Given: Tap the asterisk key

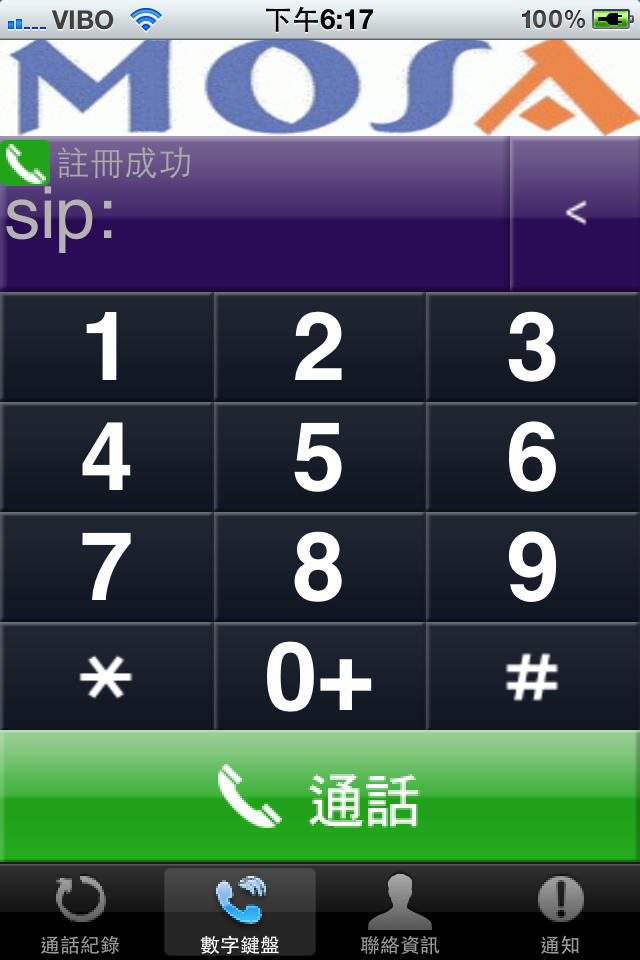Looking at the screenshot, I should (x=106, y=678).
